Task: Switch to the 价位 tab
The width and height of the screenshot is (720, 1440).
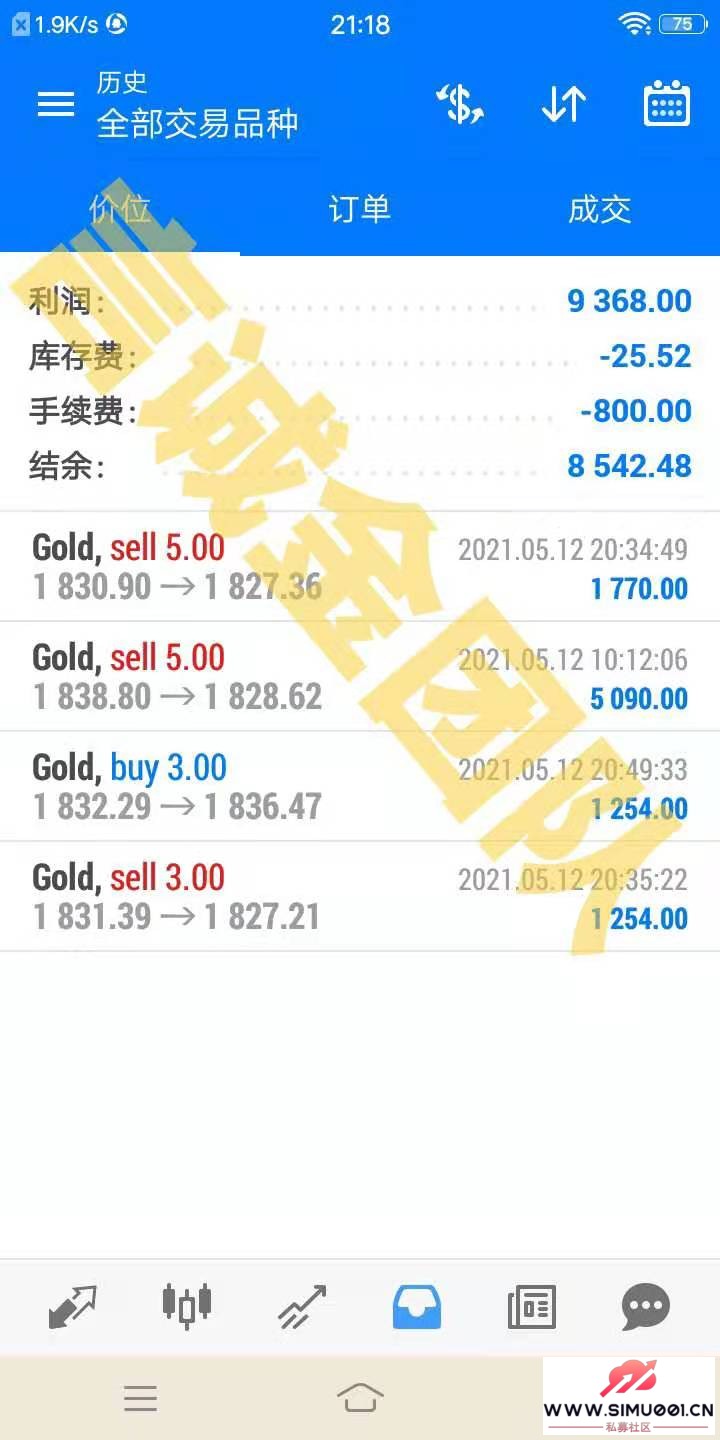Action: 120,209
